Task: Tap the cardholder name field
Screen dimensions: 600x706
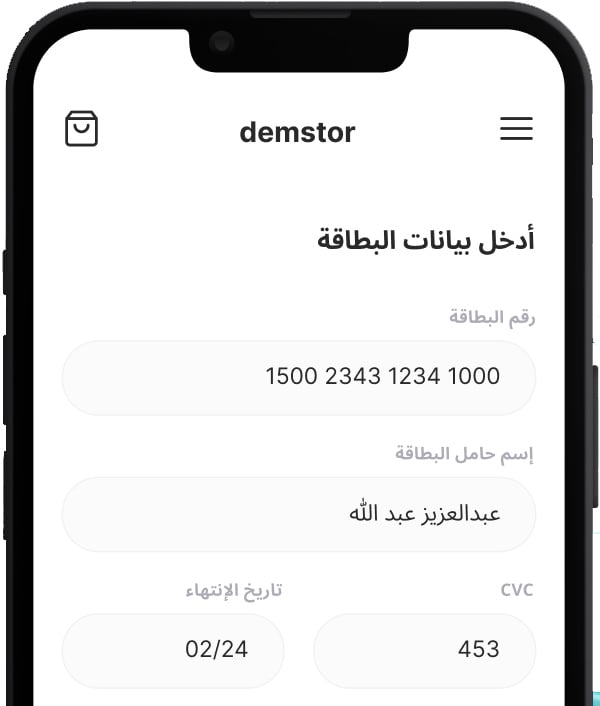Action: pos(299,514)
